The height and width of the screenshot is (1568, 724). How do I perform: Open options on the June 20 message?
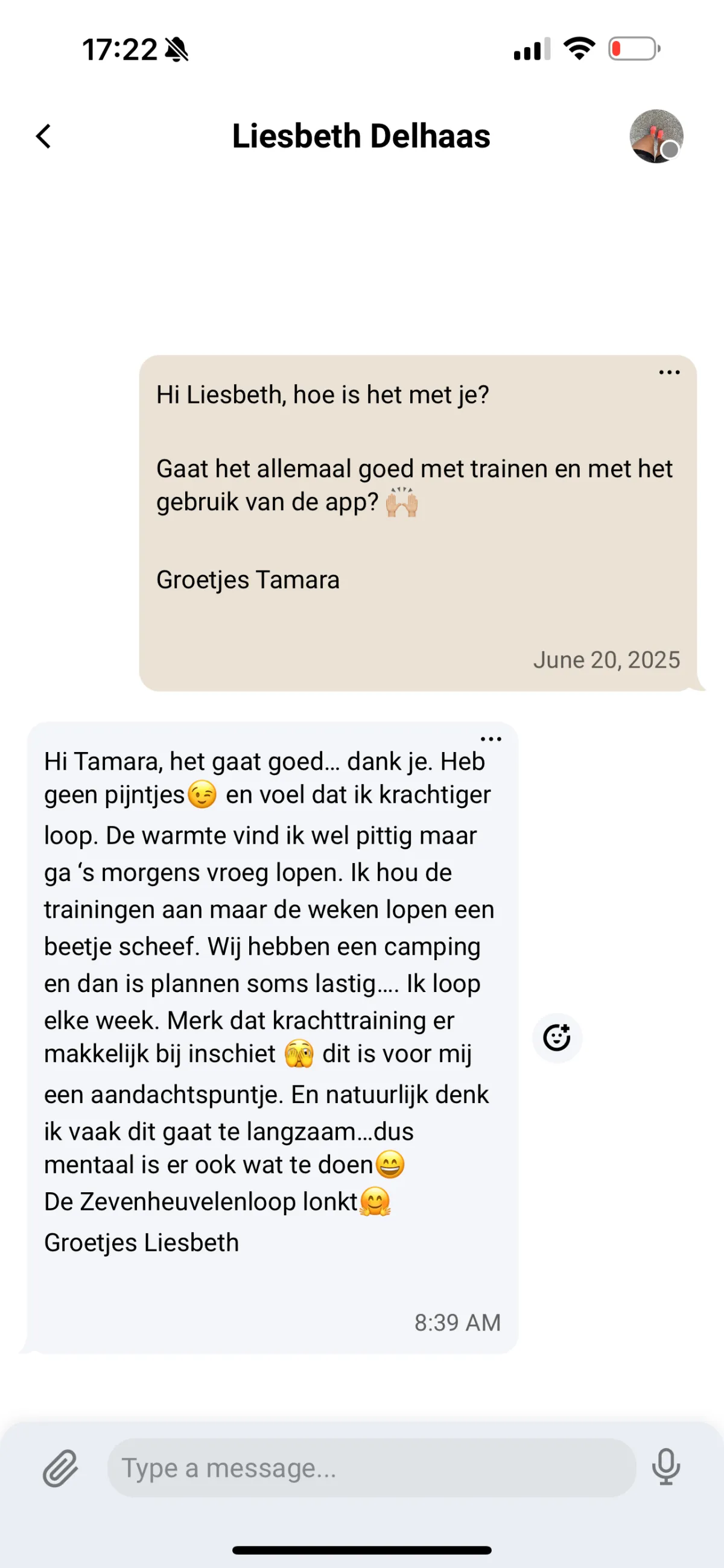coord(669,373)
